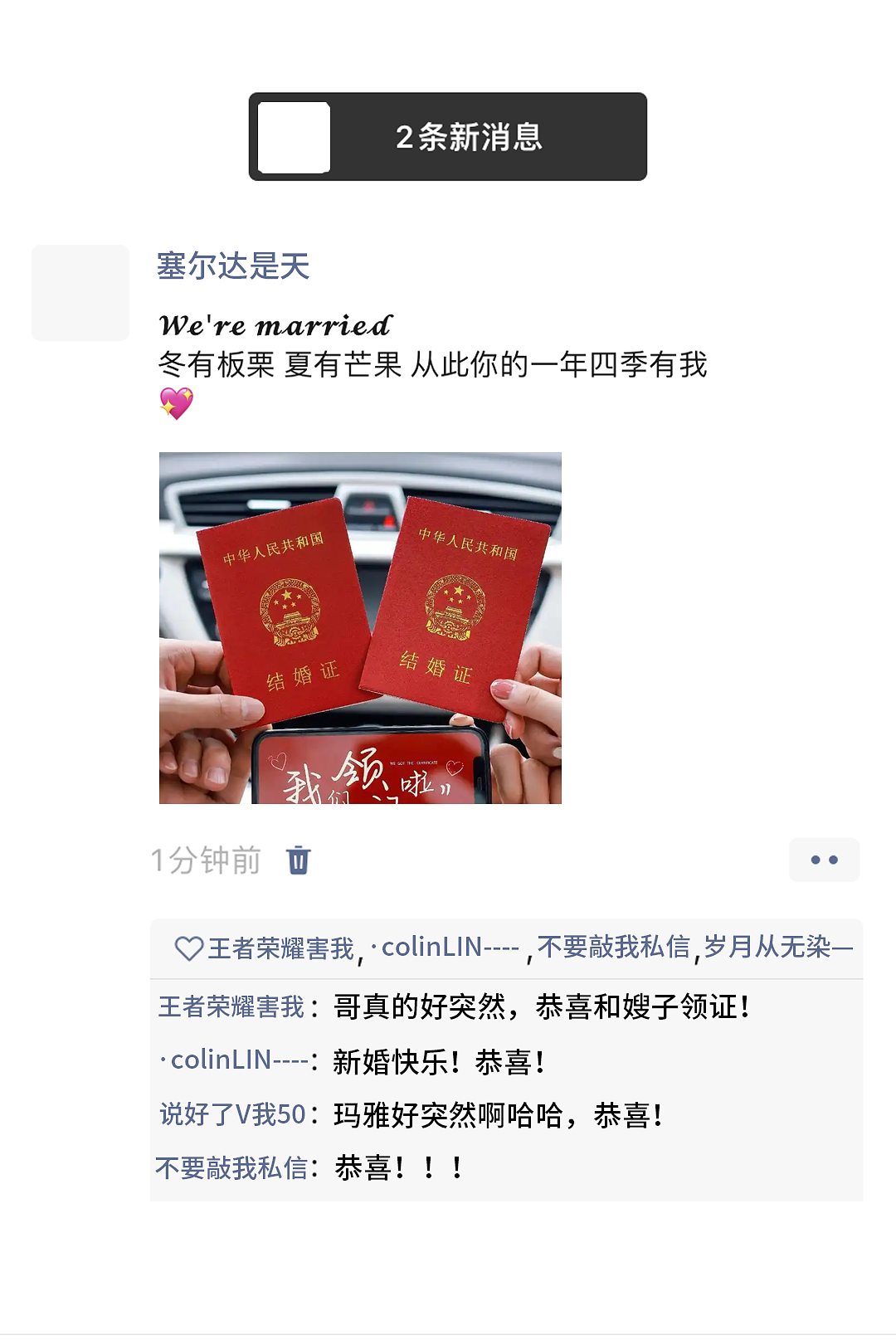Image resolution: width=896 pixels, height=1340 pixels.
Task: Open the 塞尔达是天 username link
Action: [x=233, y=266]
